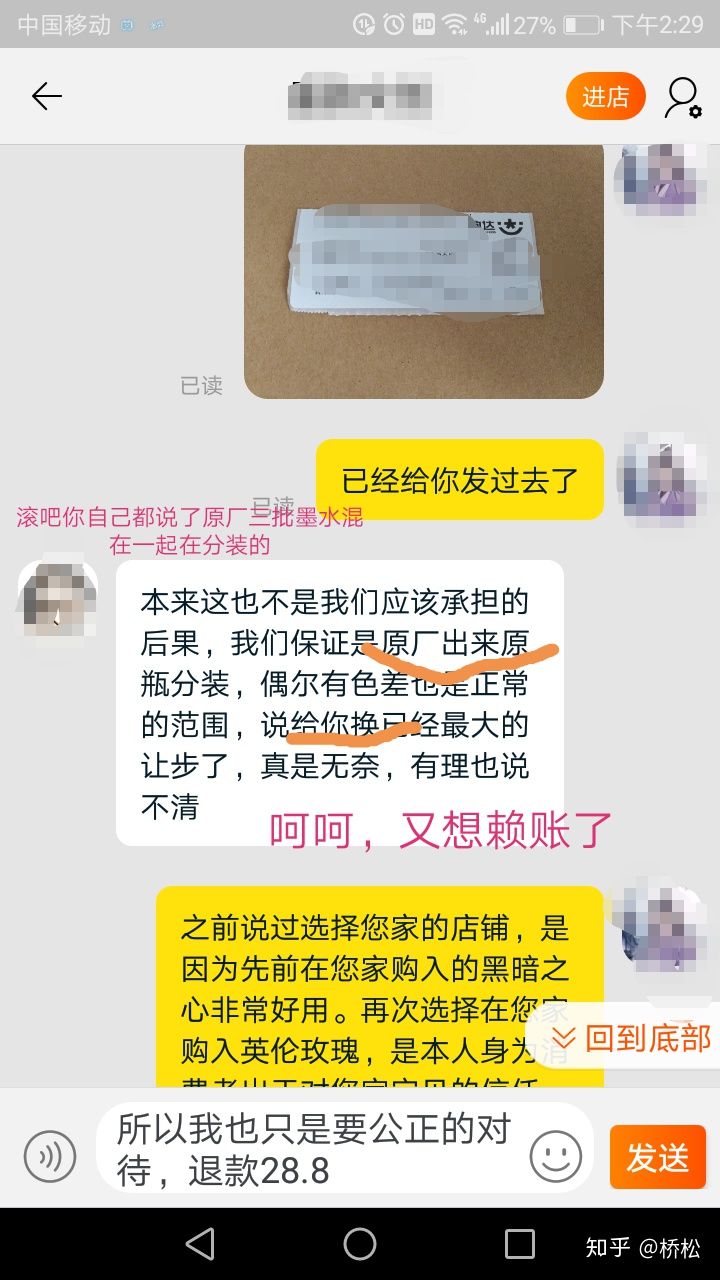Screen dimensions: 720x1280
Task: Open the emoji picker
Action: click(x=555, y=1157)
